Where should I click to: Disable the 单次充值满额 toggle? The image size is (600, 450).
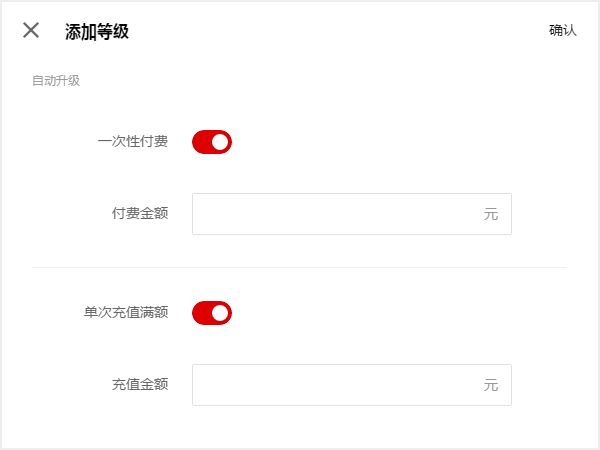[x=212, y=313]
